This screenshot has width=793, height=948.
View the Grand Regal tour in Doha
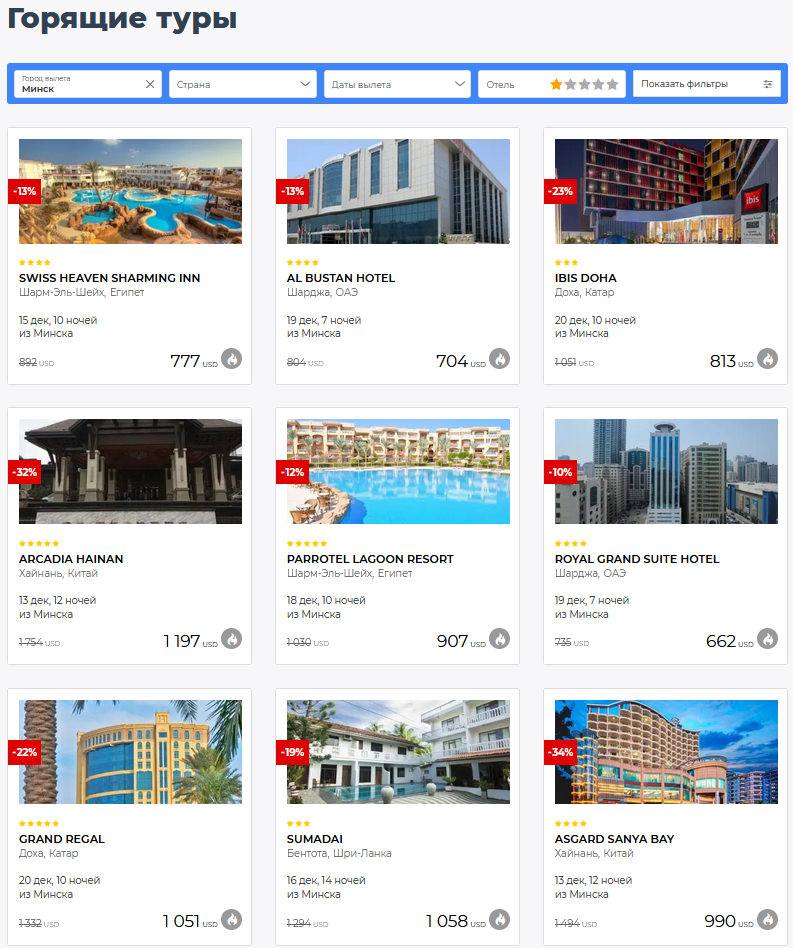click(x=62, y=839)
